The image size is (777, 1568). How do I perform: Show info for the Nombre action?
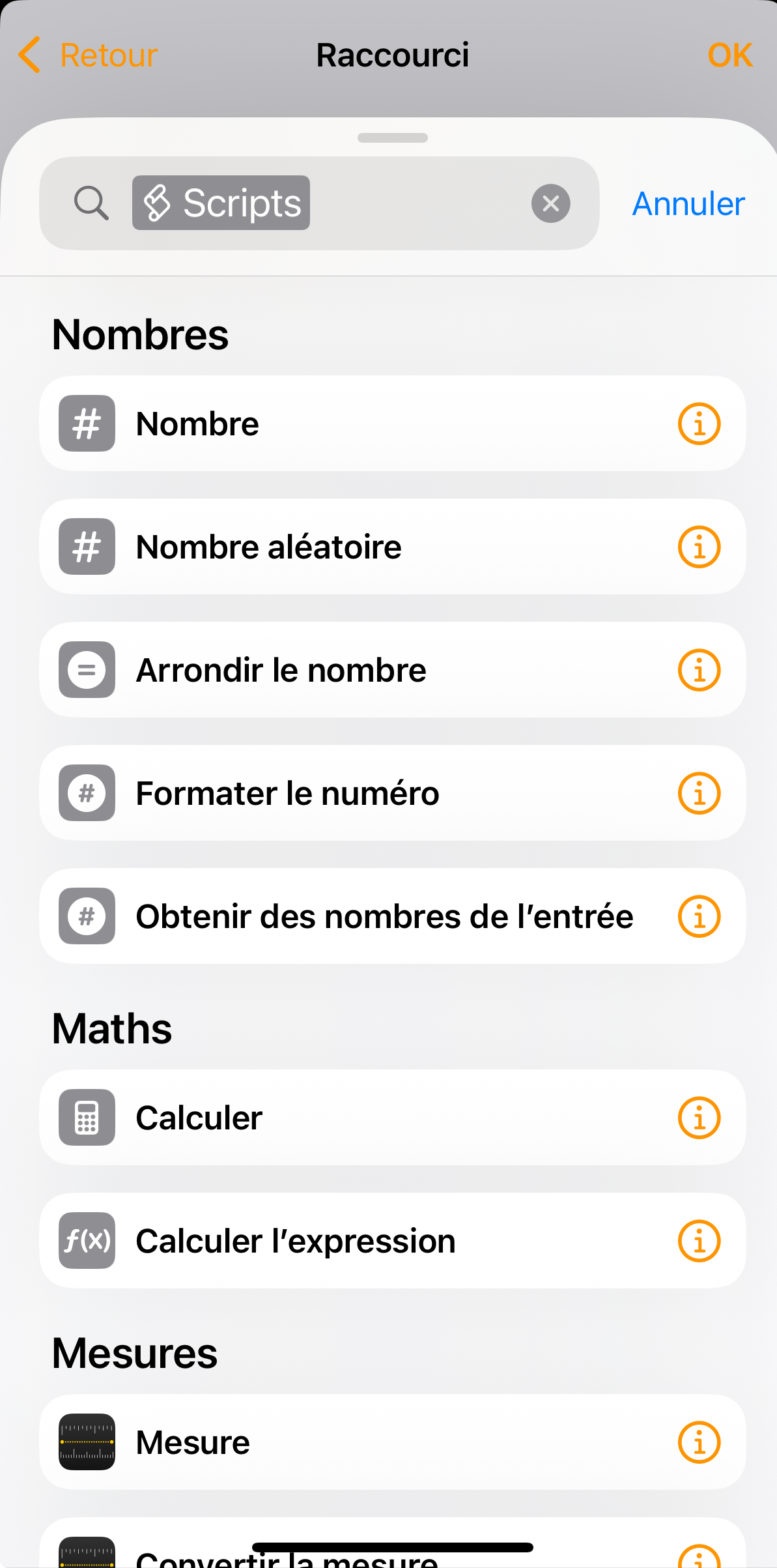(x=699, y=424)
